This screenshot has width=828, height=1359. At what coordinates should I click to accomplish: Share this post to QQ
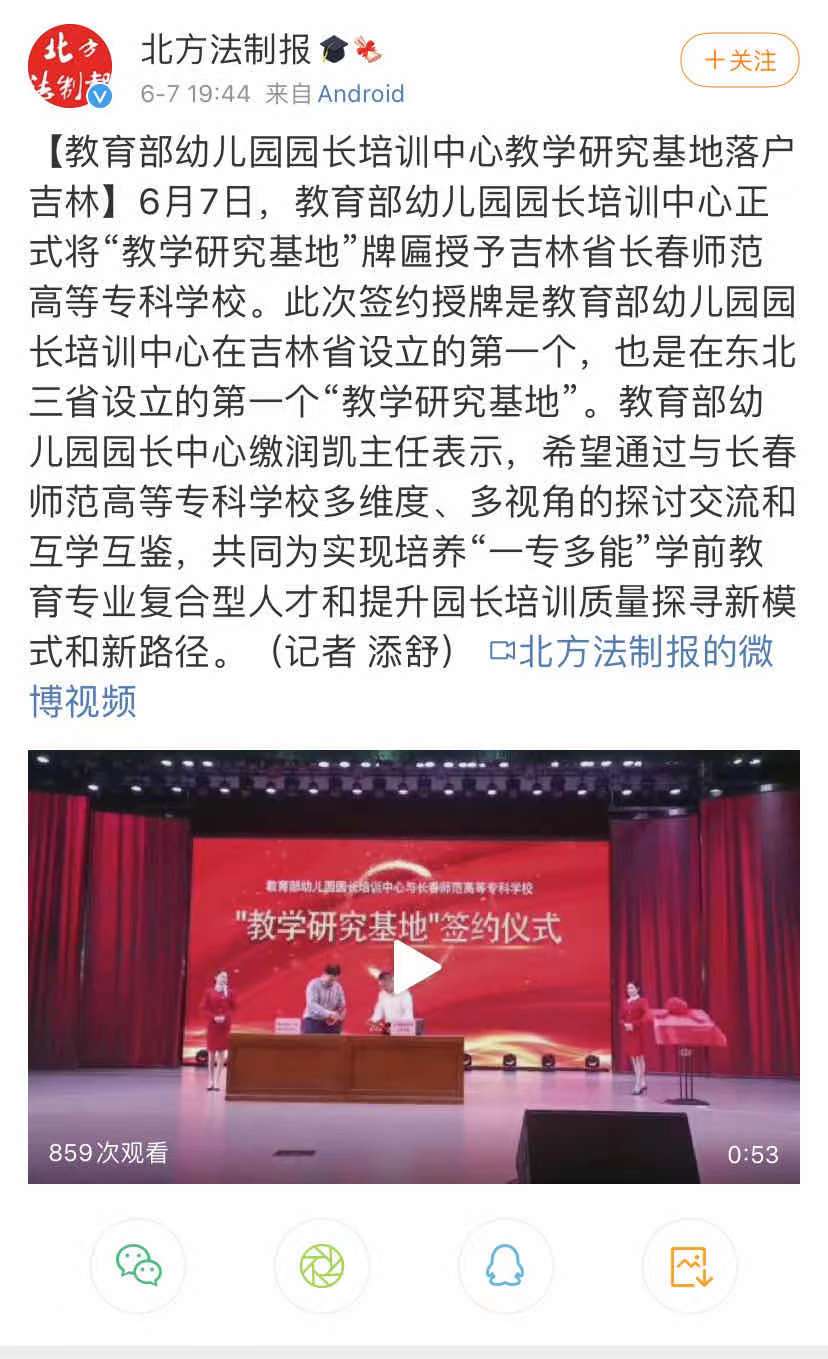point(505,1265)
